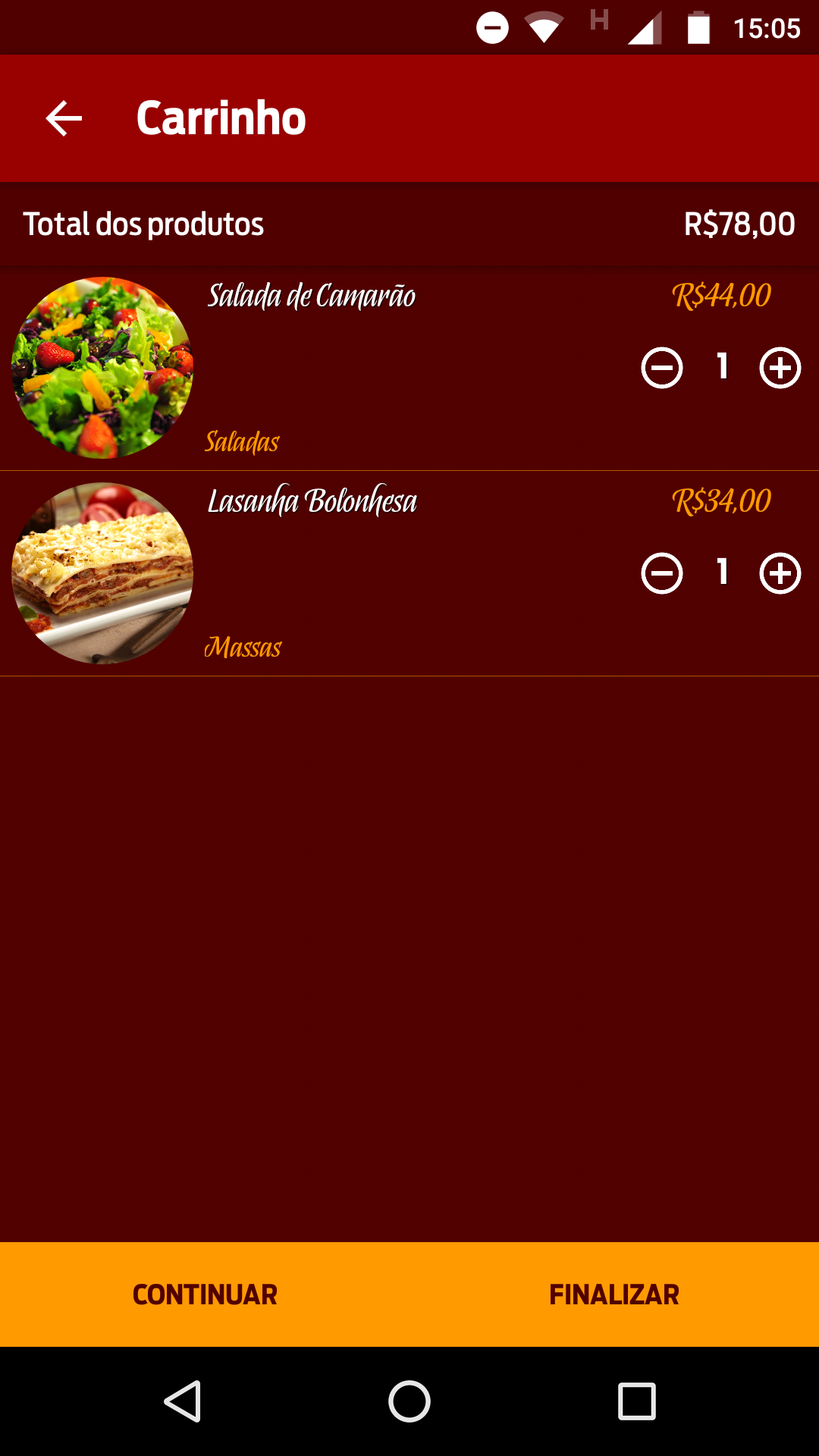Image resolution: width=819 pixels, height=1456 pixels.
Task: Go to the Android home screen
Action: click(x=409, y=1401)
